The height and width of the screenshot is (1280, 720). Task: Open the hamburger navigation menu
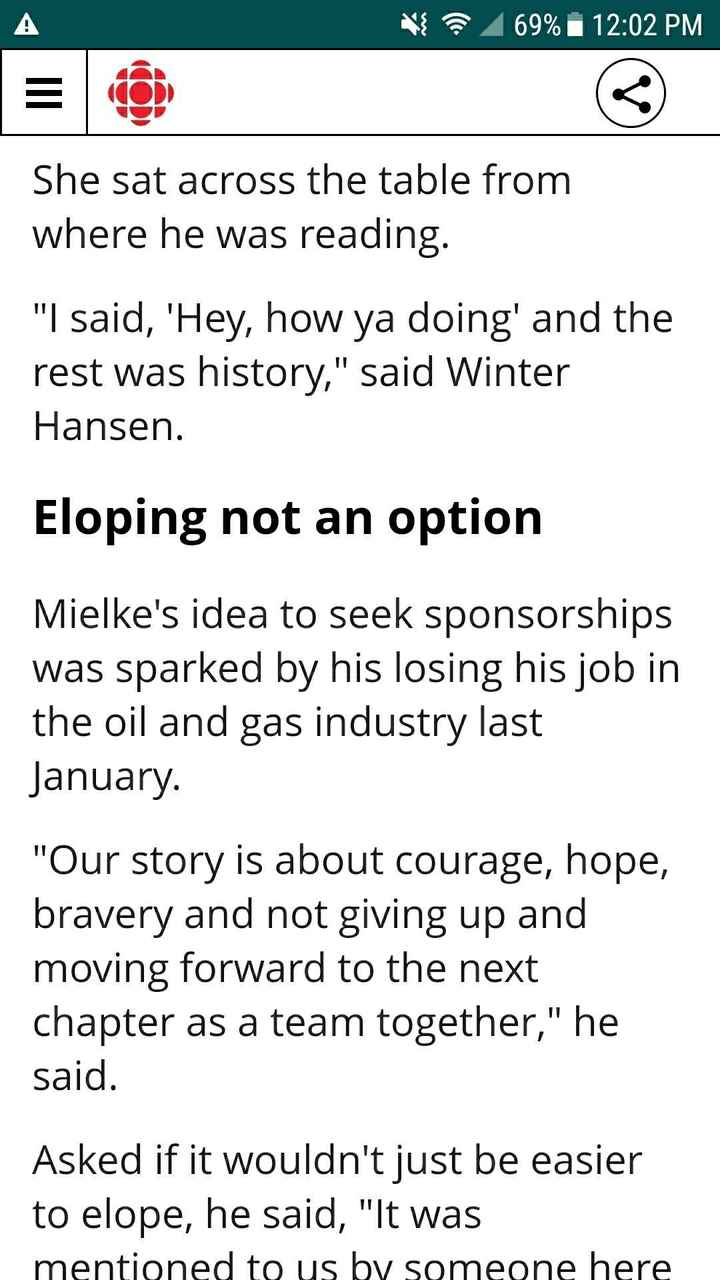click(x=43, y=93)
